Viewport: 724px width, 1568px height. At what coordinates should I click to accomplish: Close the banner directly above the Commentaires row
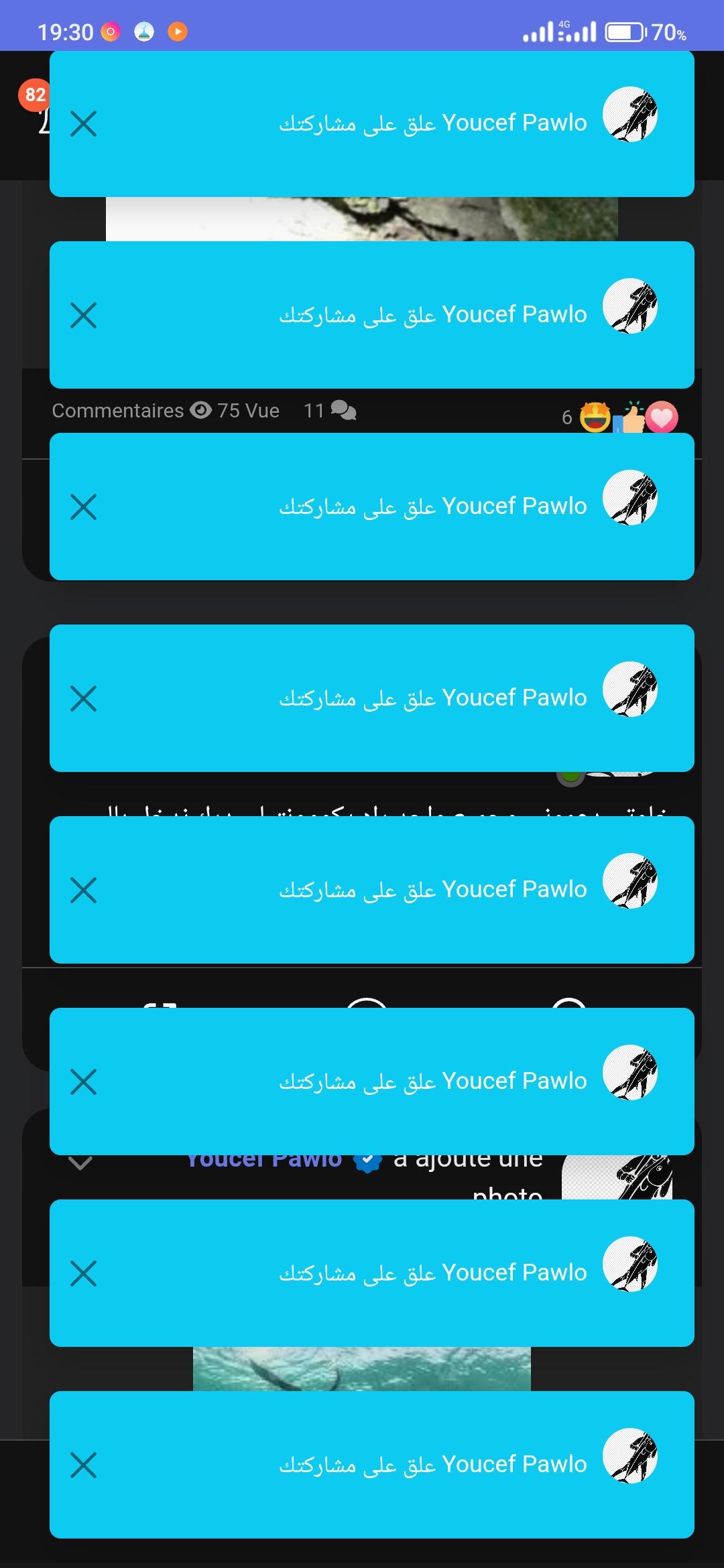click(83, 315)
